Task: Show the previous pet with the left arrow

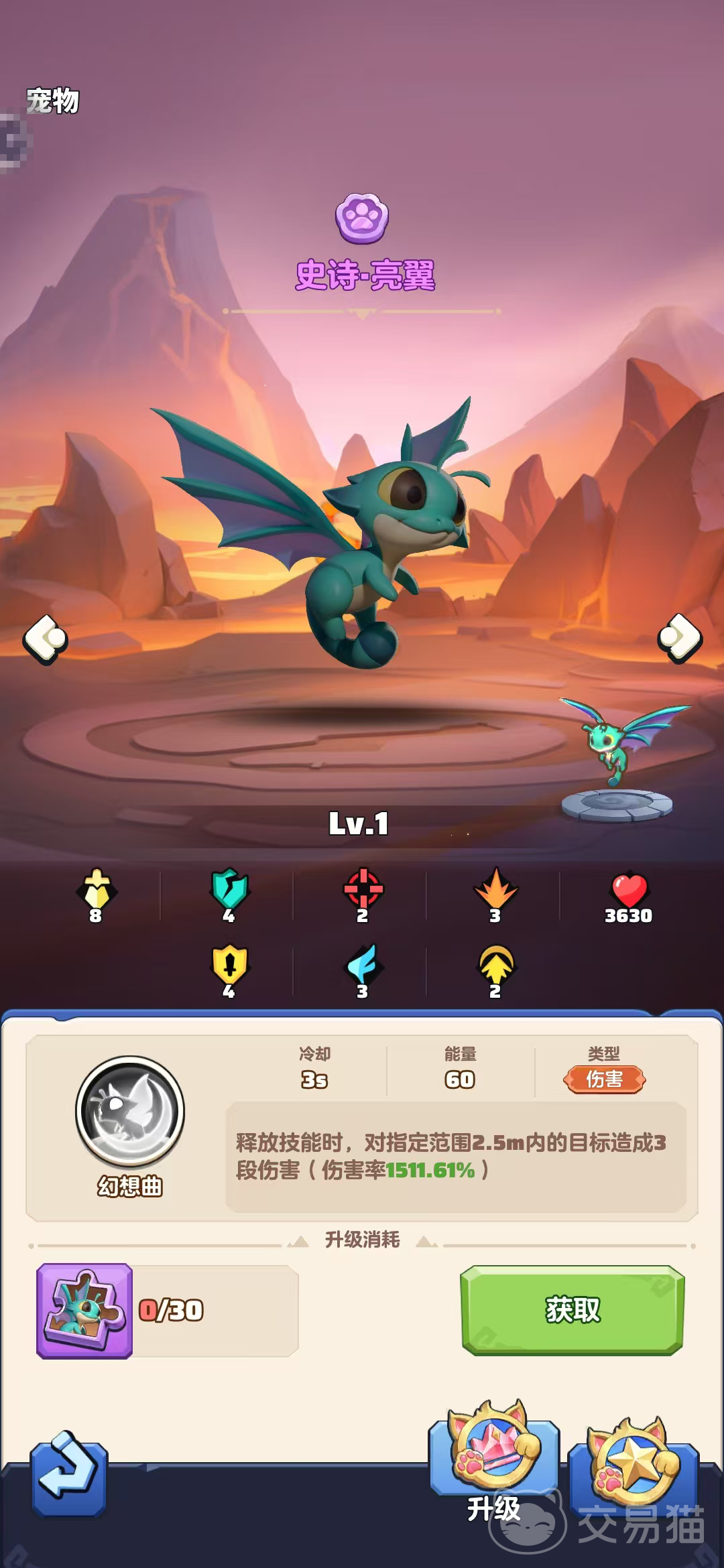Action: coord(46,639)
